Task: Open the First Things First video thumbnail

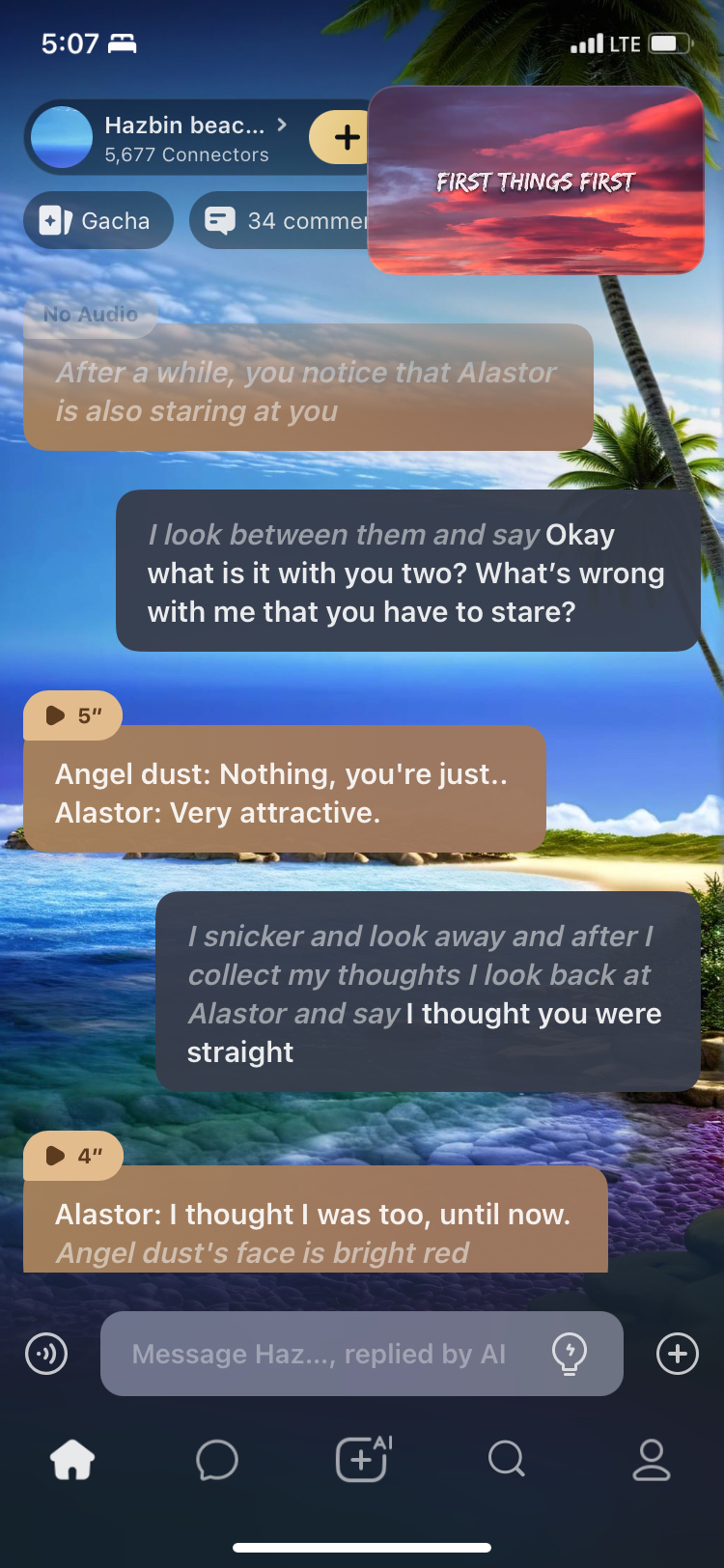Action: point(536,181)
